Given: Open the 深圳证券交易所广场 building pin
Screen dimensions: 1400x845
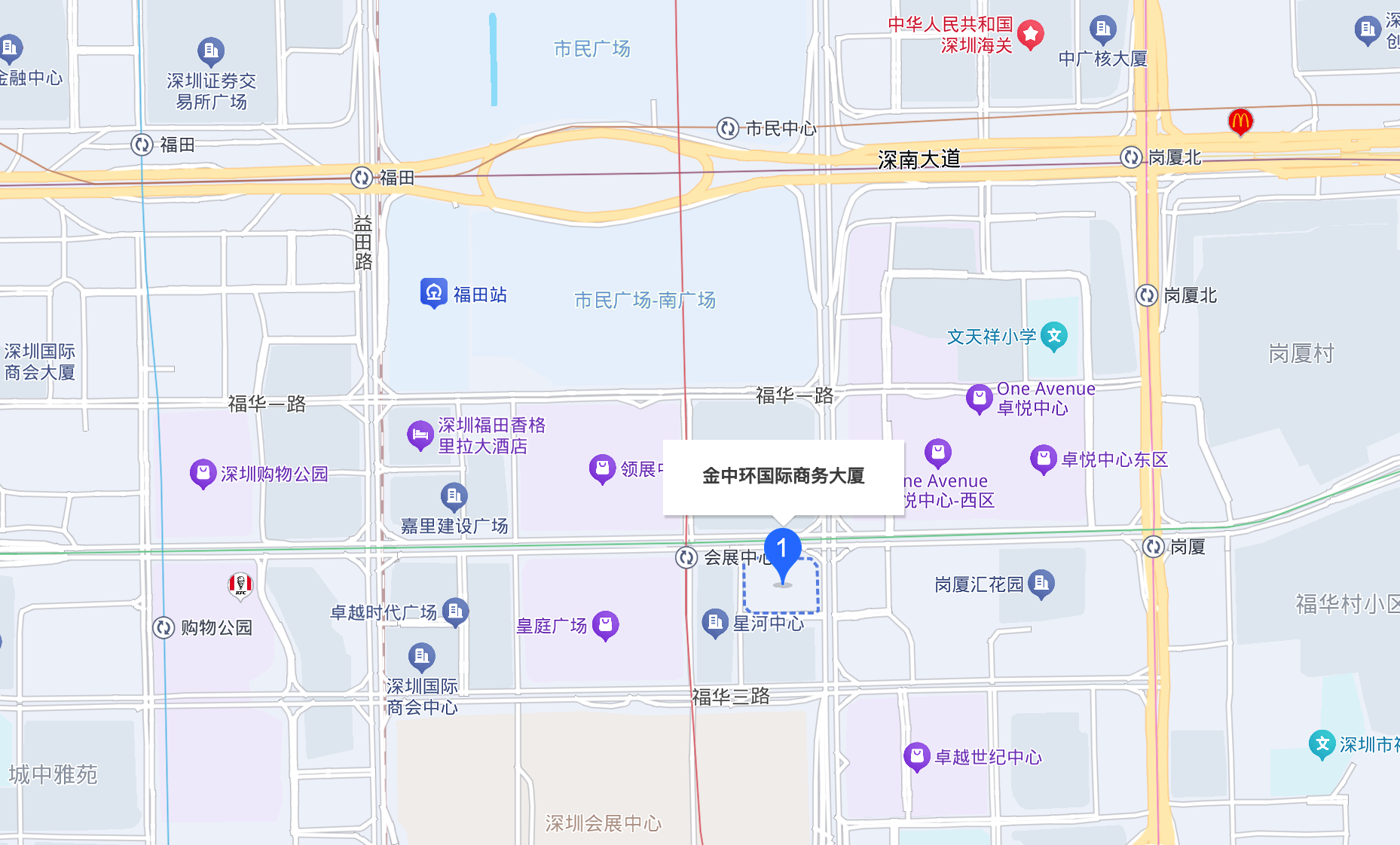Looking at the screenshot, I should [210, 51].
